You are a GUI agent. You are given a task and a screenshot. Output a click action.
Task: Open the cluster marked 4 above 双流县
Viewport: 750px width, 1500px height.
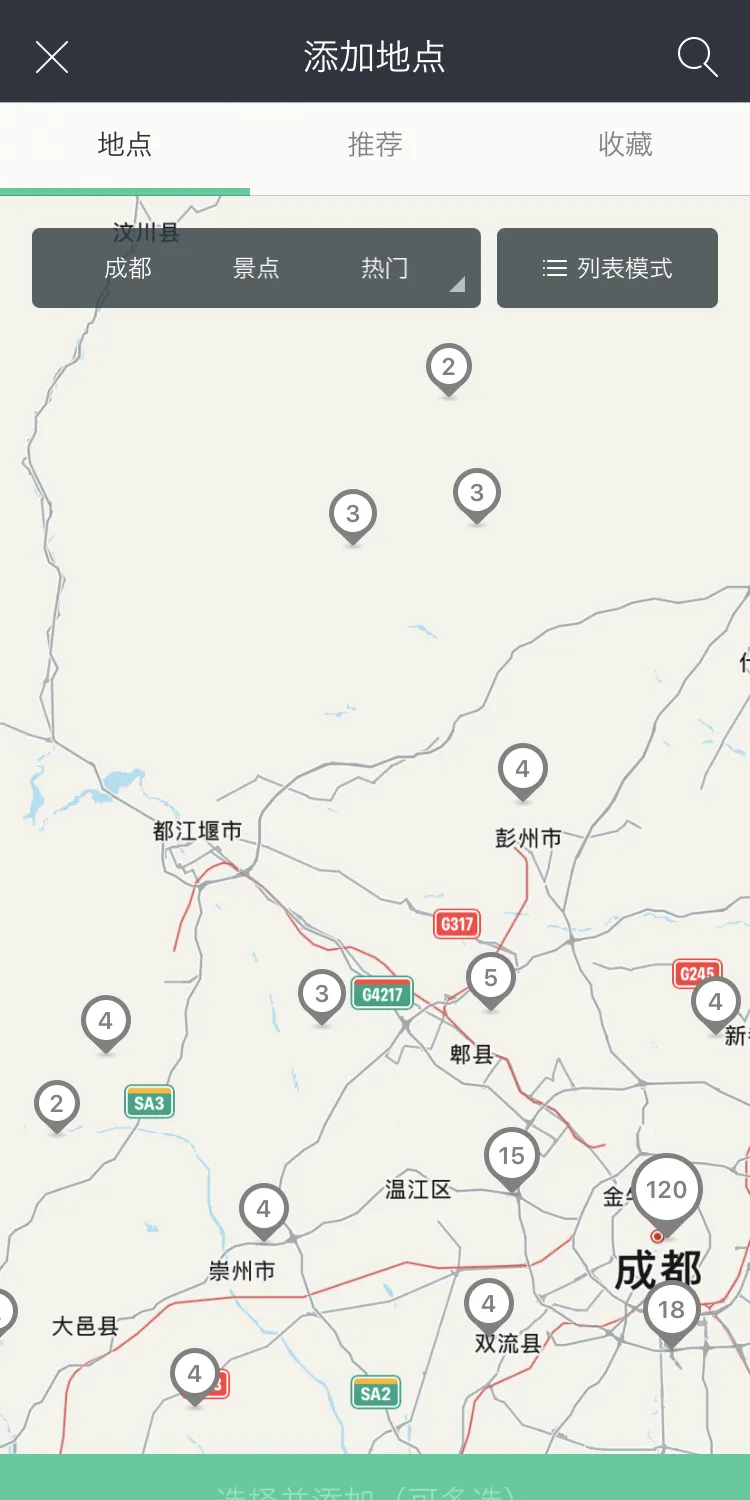coord(488,1305)
